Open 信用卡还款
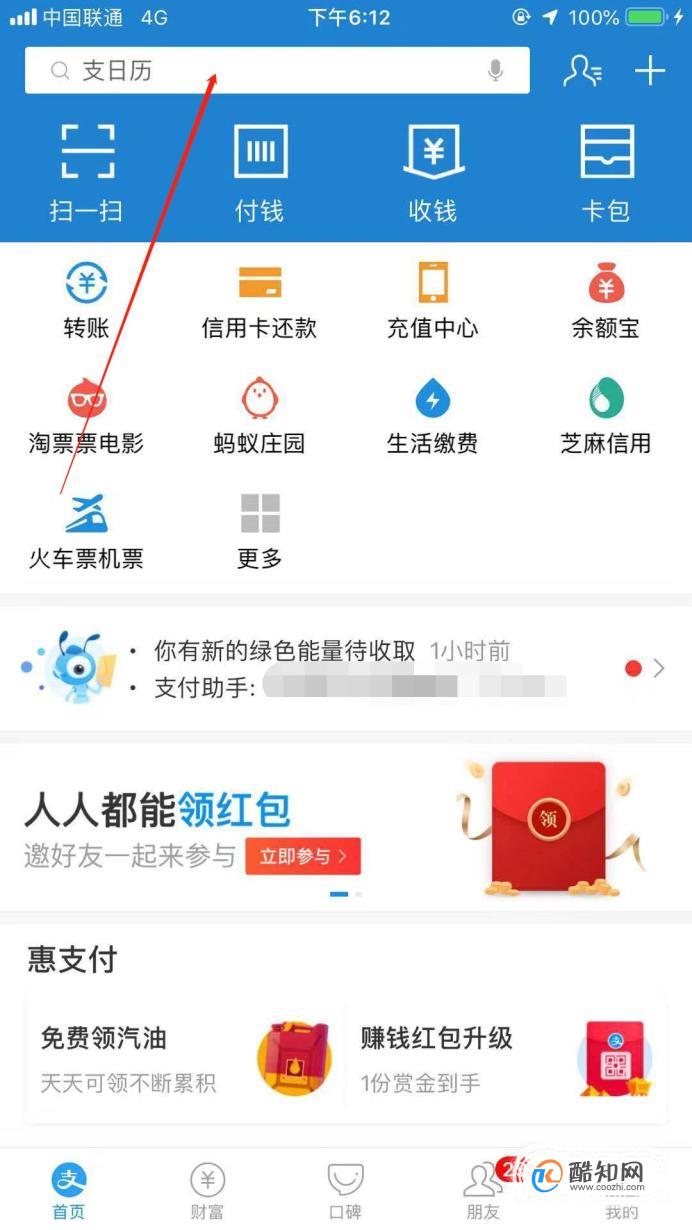This screenshot has height=1230, width=692. tap(259, 300)
